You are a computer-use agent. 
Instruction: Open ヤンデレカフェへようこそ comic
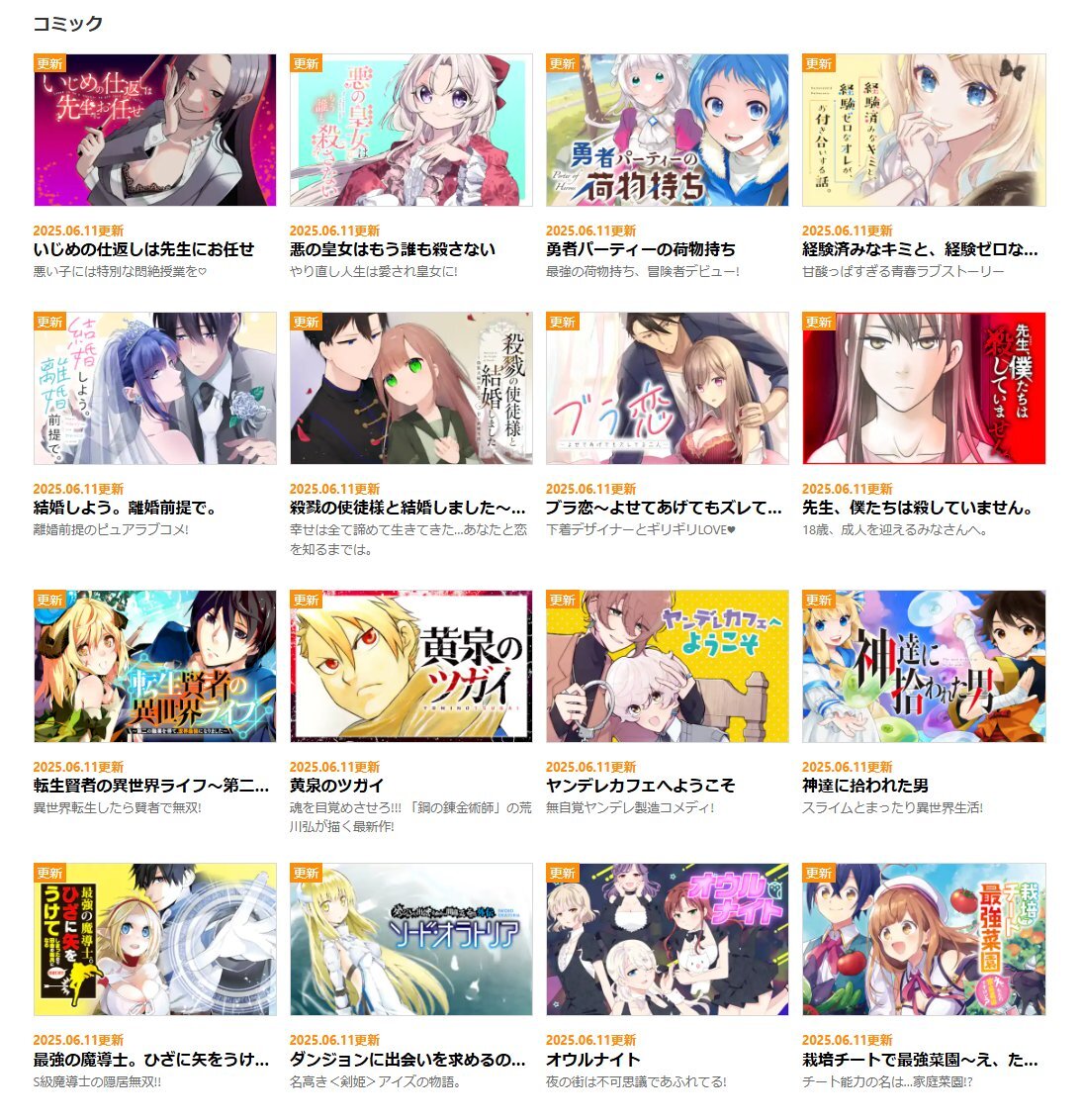(x=667, y=667)
